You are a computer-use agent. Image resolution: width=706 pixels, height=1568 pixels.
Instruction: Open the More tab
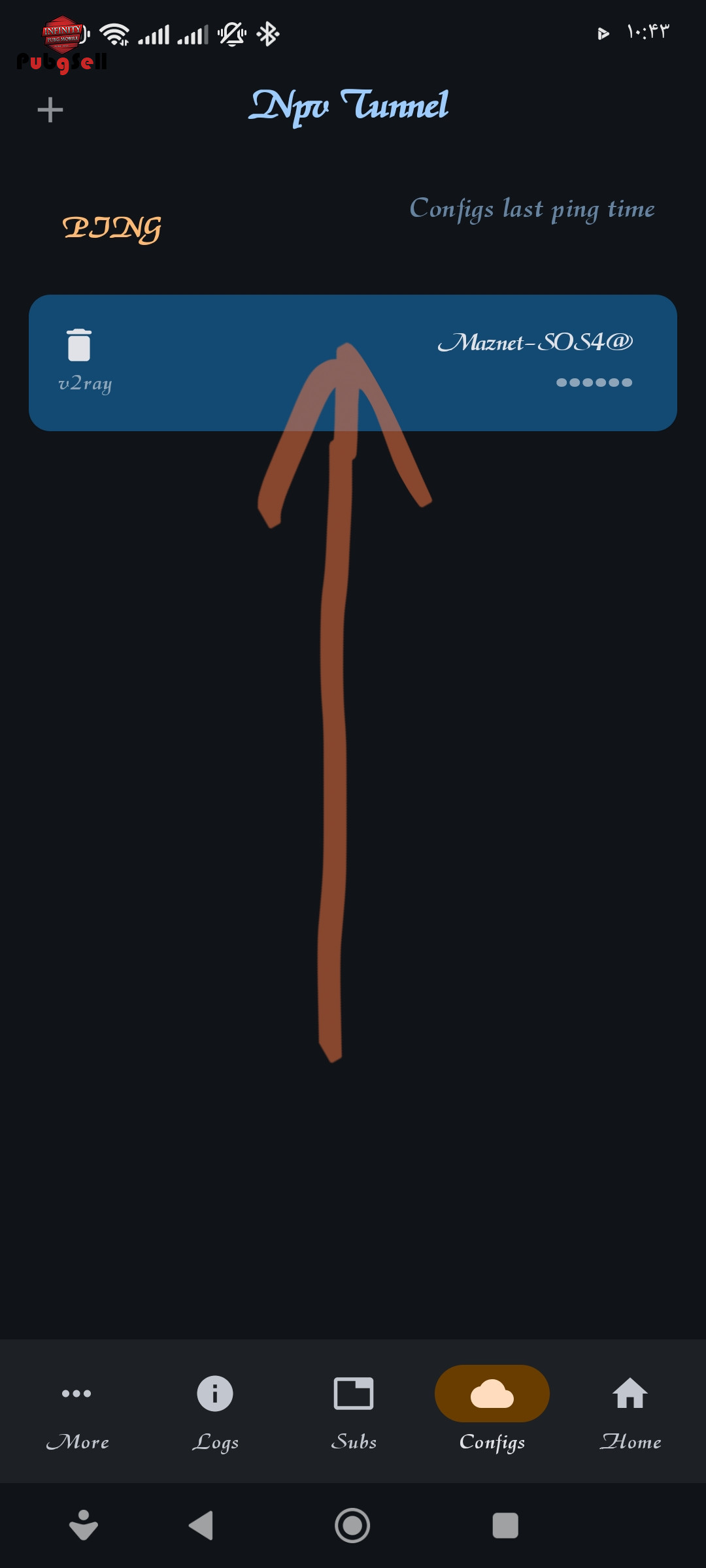click(76, 1411)
